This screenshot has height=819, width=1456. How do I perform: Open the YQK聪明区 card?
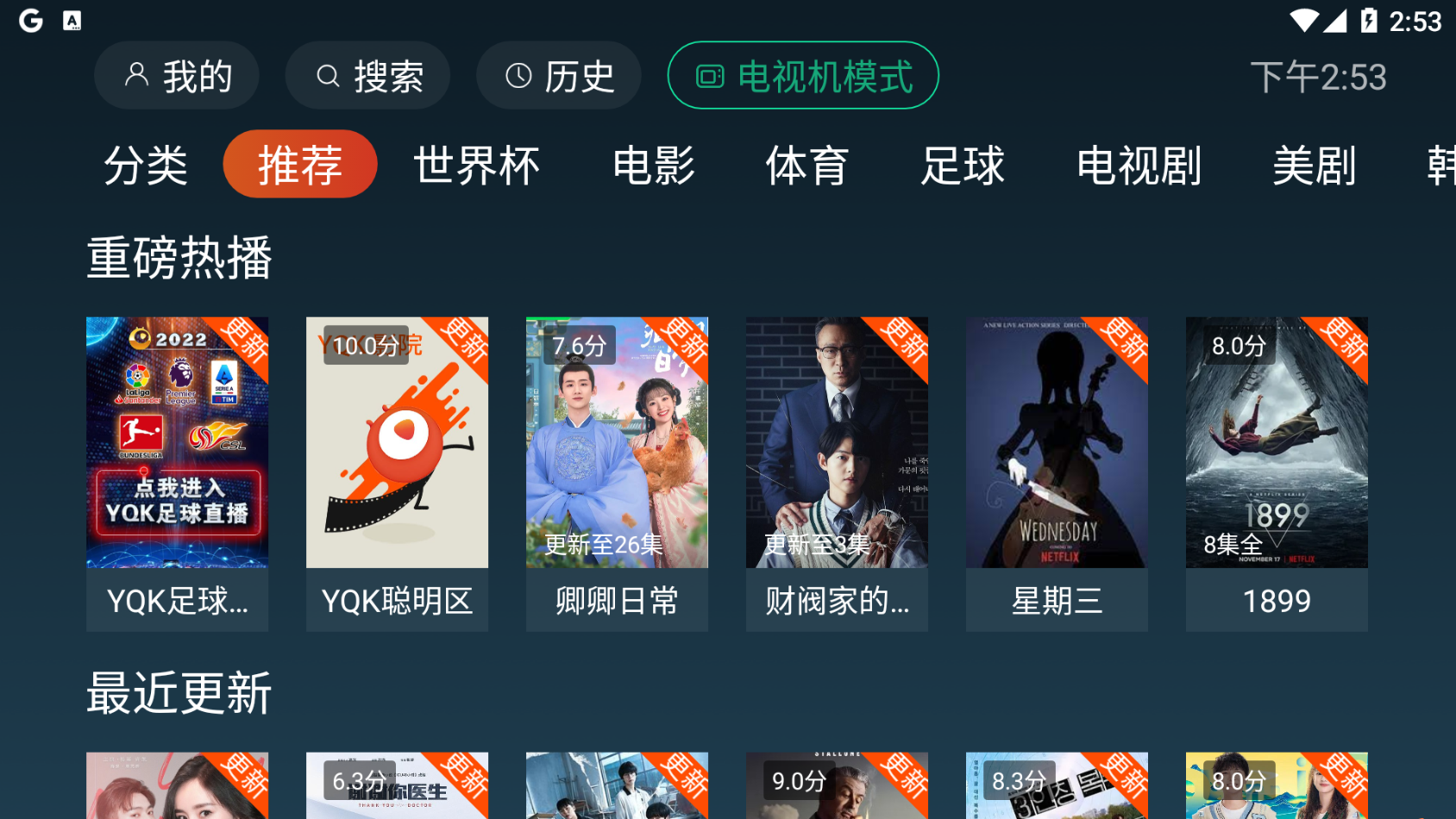tap(397, 472)
